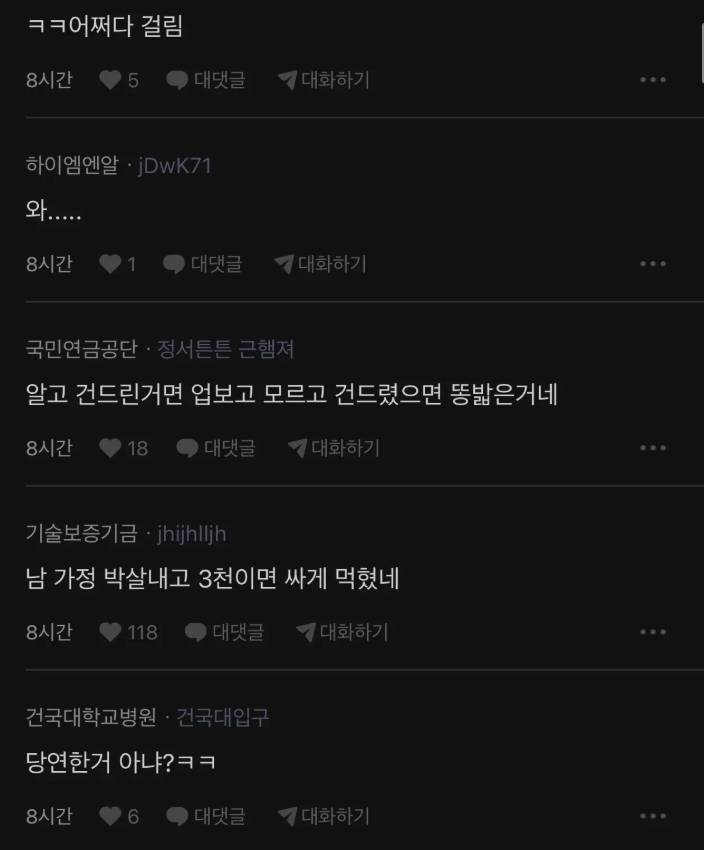Like the 국민연금공단 user's comment

coord(110,448)
